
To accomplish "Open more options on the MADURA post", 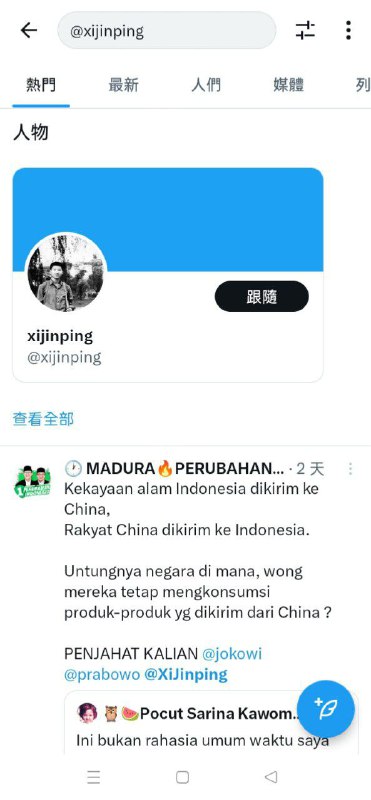I will coord(350,469).
